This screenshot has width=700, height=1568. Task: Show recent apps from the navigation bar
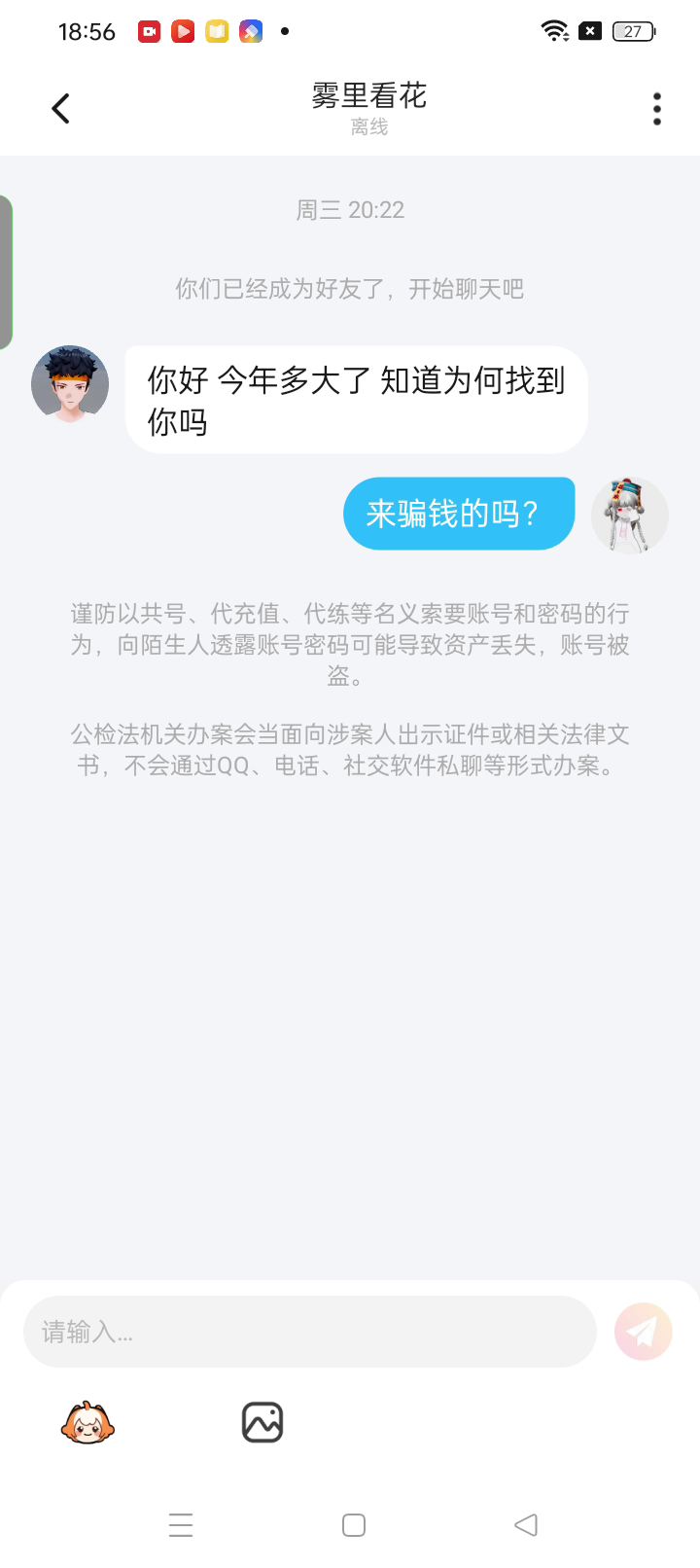181,1525
